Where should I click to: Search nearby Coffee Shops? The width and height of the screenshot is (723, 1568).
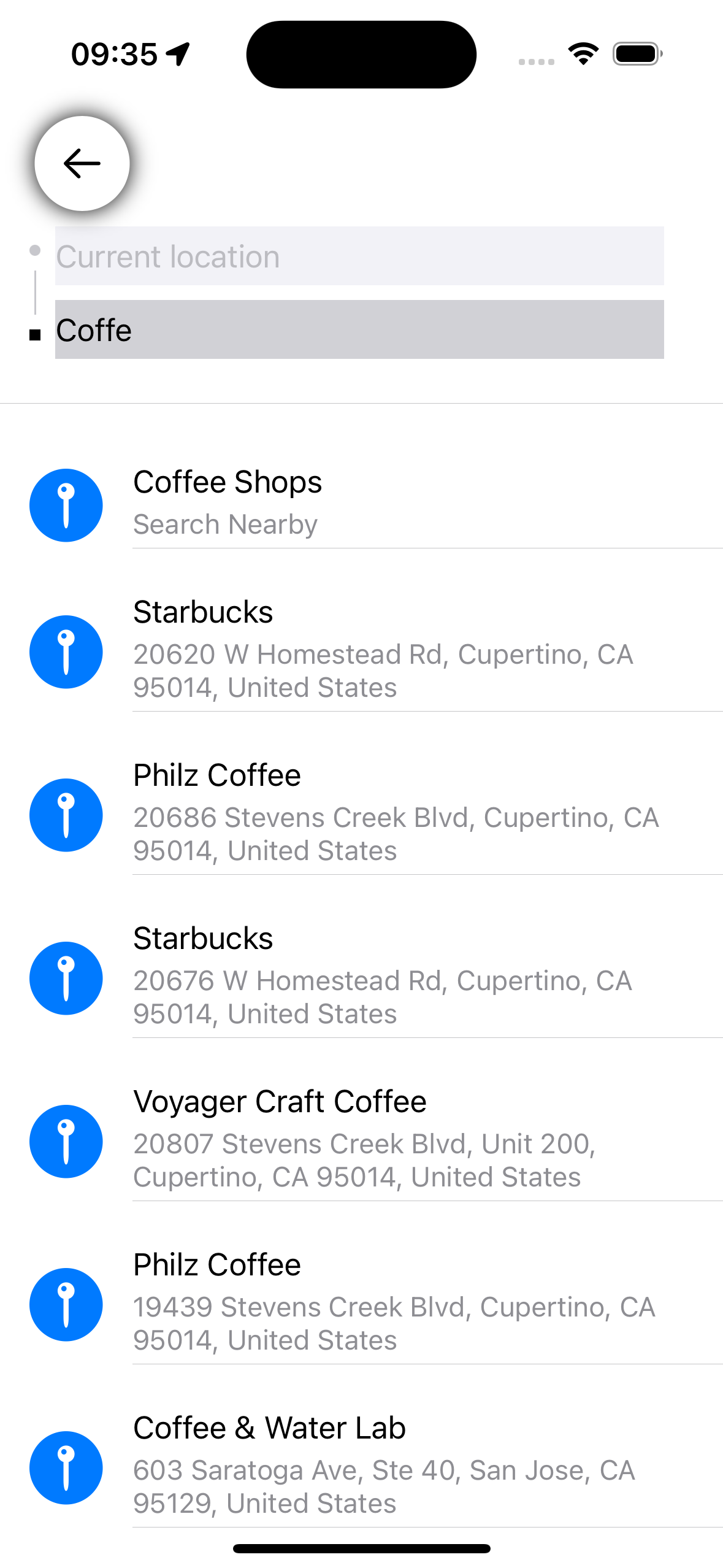(x=368, y=503)
